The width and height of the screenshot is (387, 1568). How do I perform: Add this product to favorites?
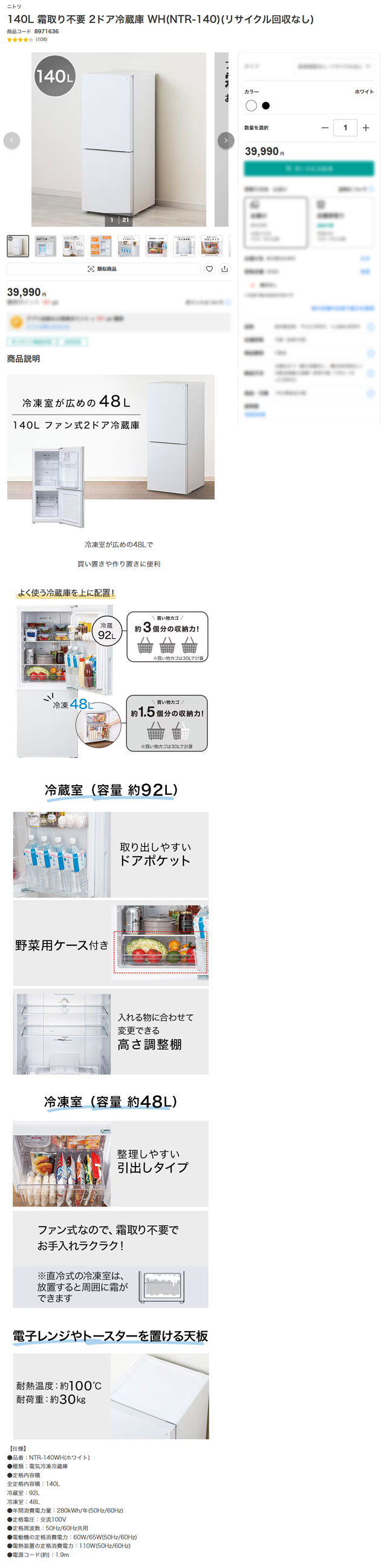tap(209, 269)
